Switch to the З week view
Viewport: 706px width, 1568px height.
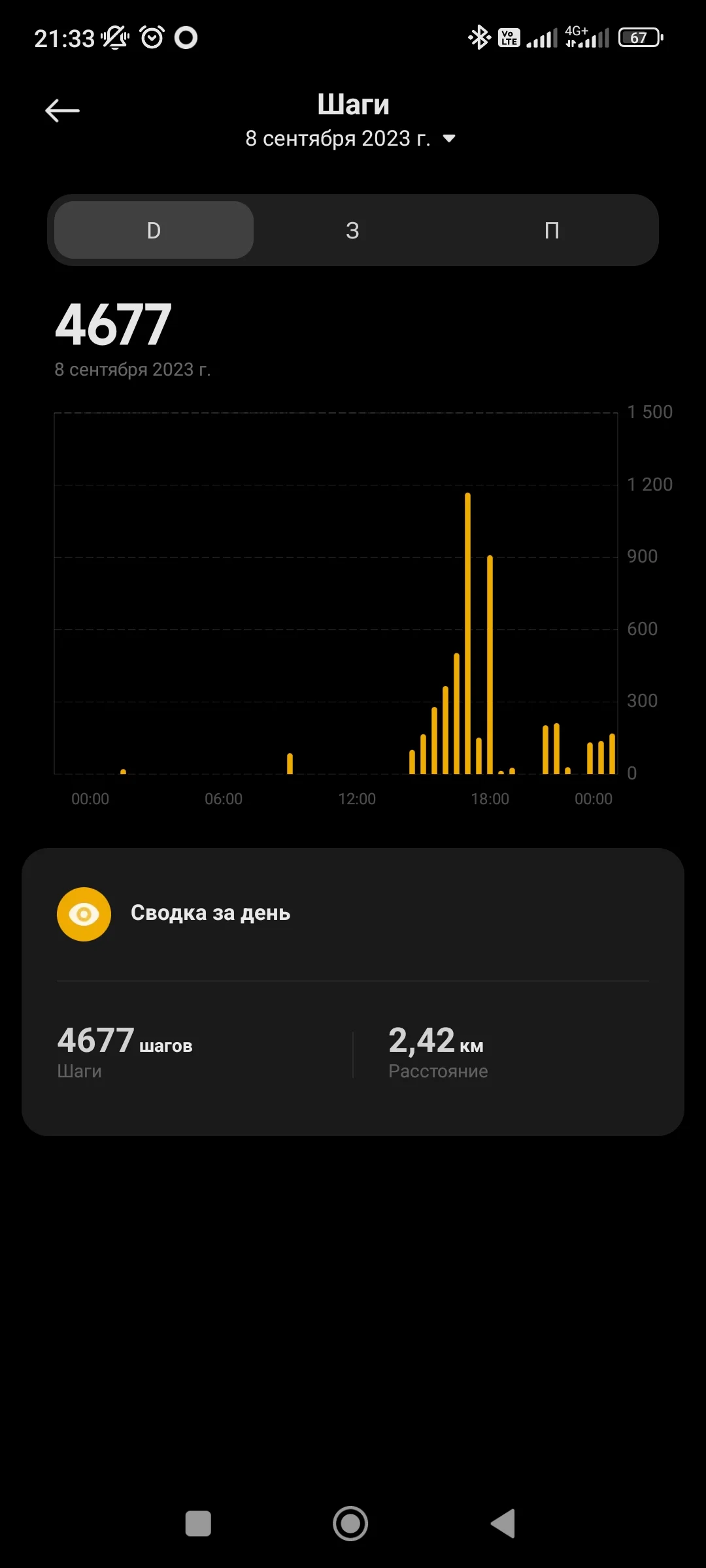click(353, 230)
